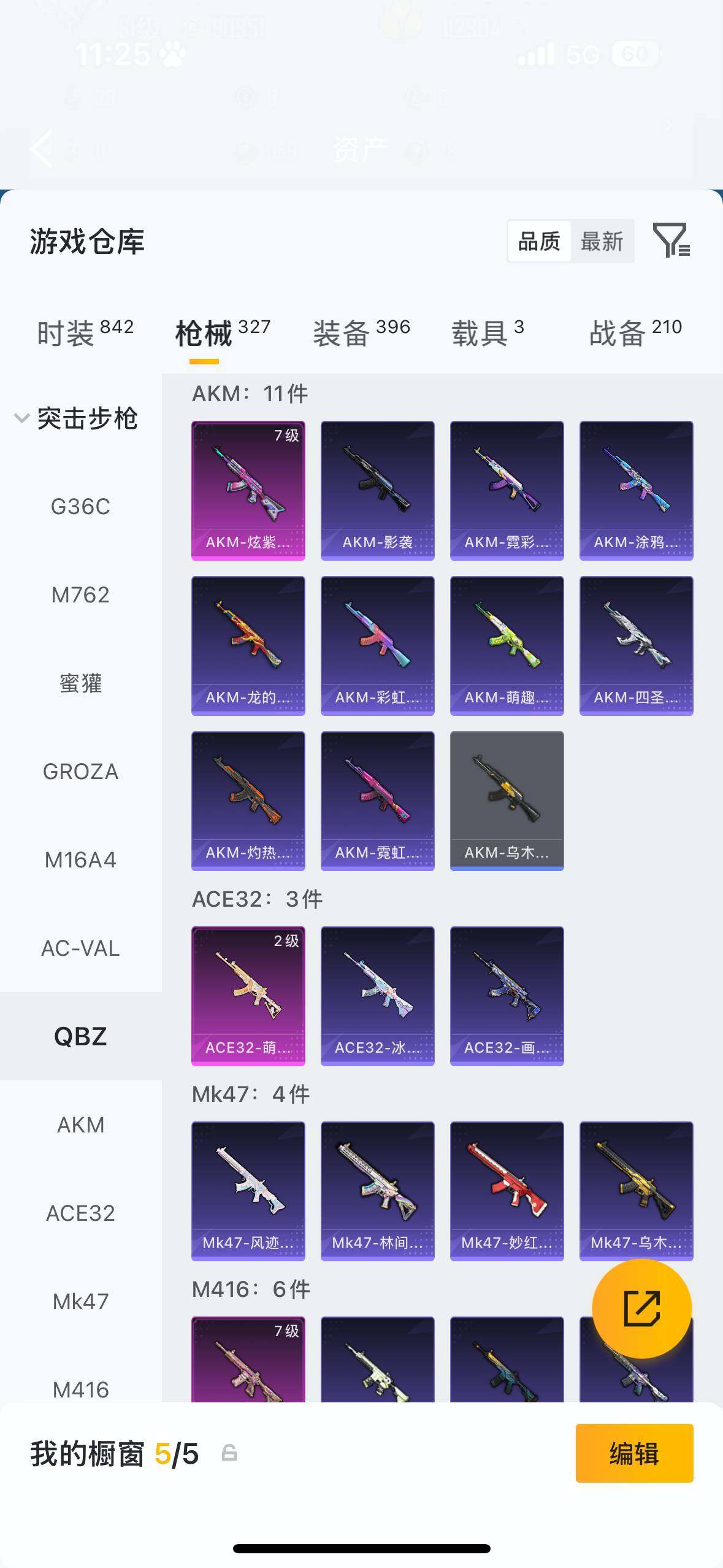Select QBZ in the side list
The width and height of the screenshot is (723, 1568).
click(80, 1037)
